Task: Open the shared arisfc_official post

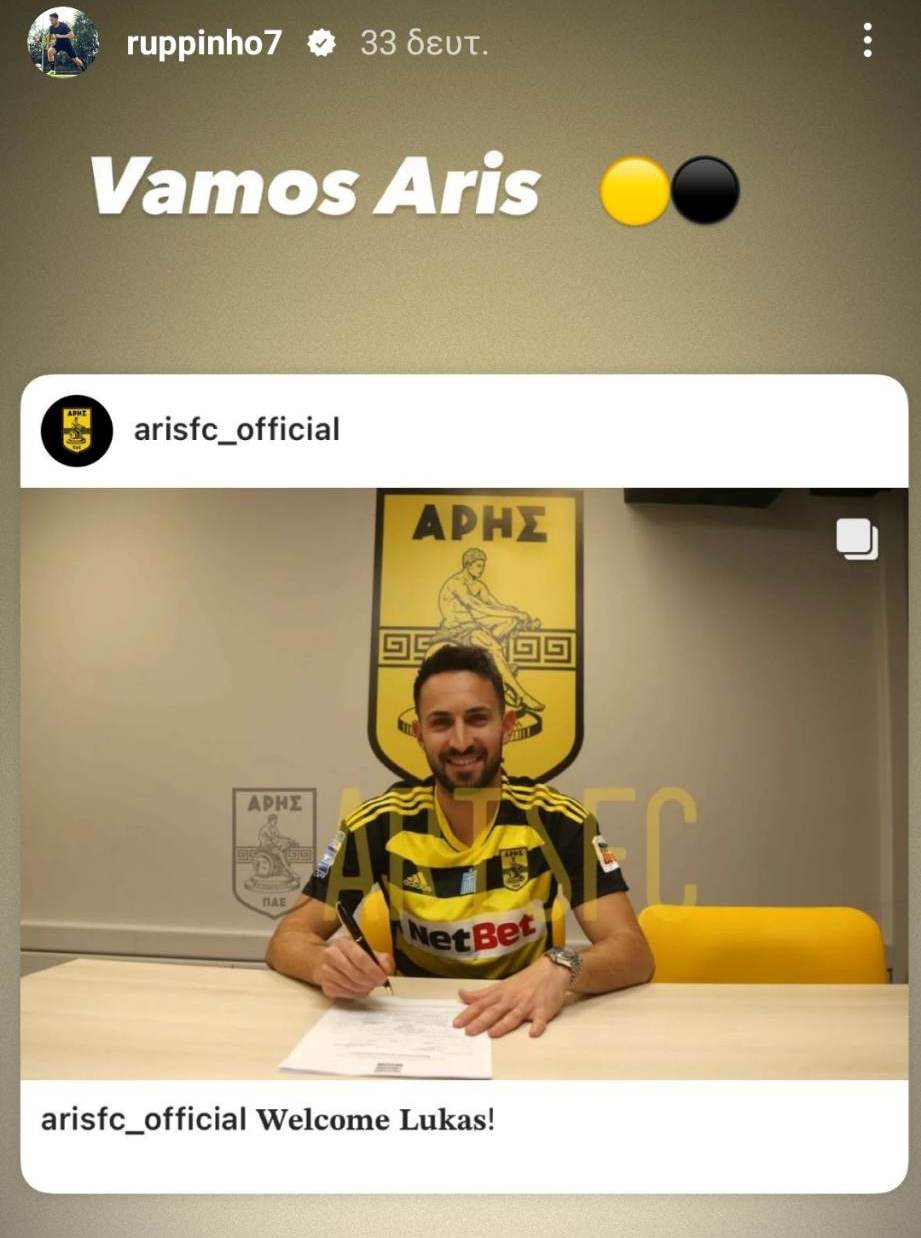Action: [463, 782]
